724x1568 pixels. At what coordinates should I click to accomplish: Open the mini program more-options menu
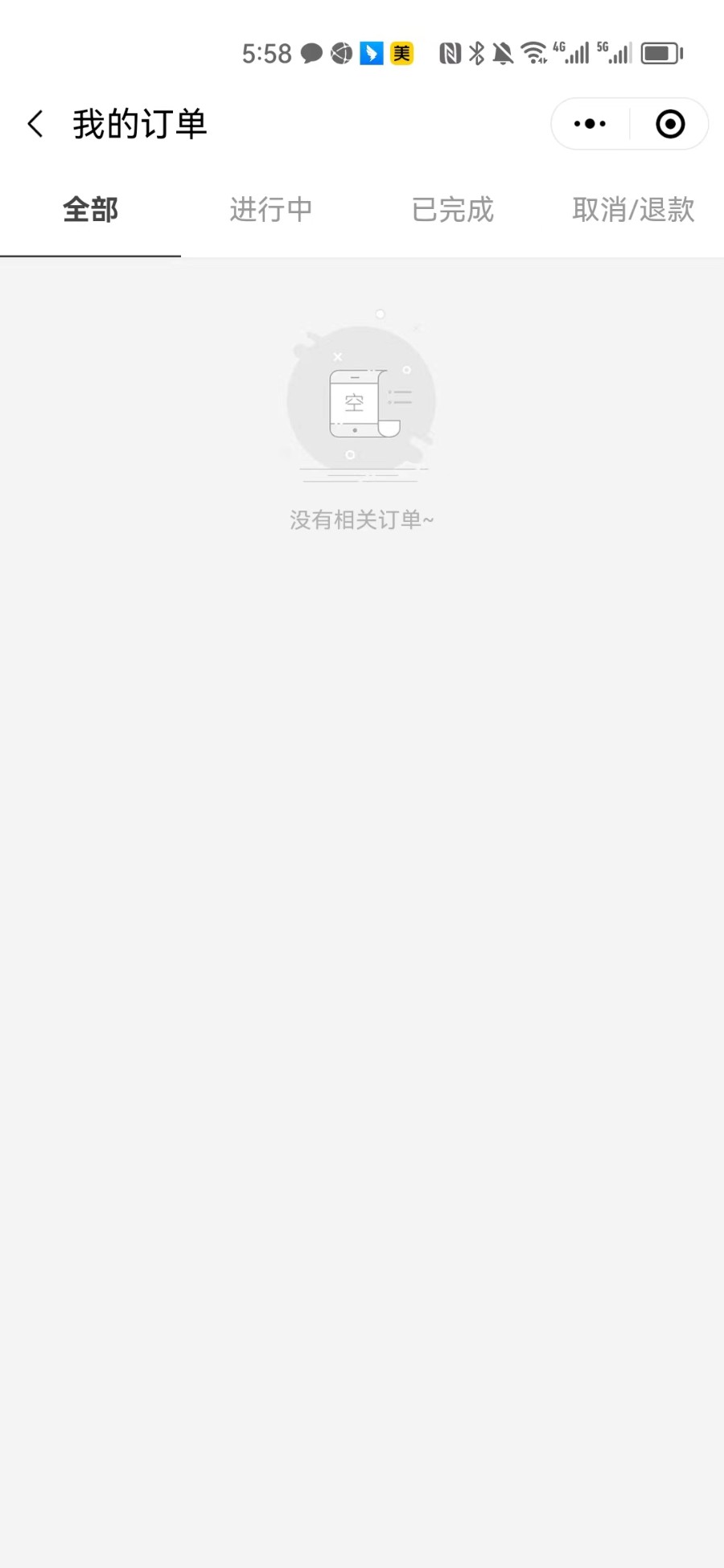coord(590,124)
